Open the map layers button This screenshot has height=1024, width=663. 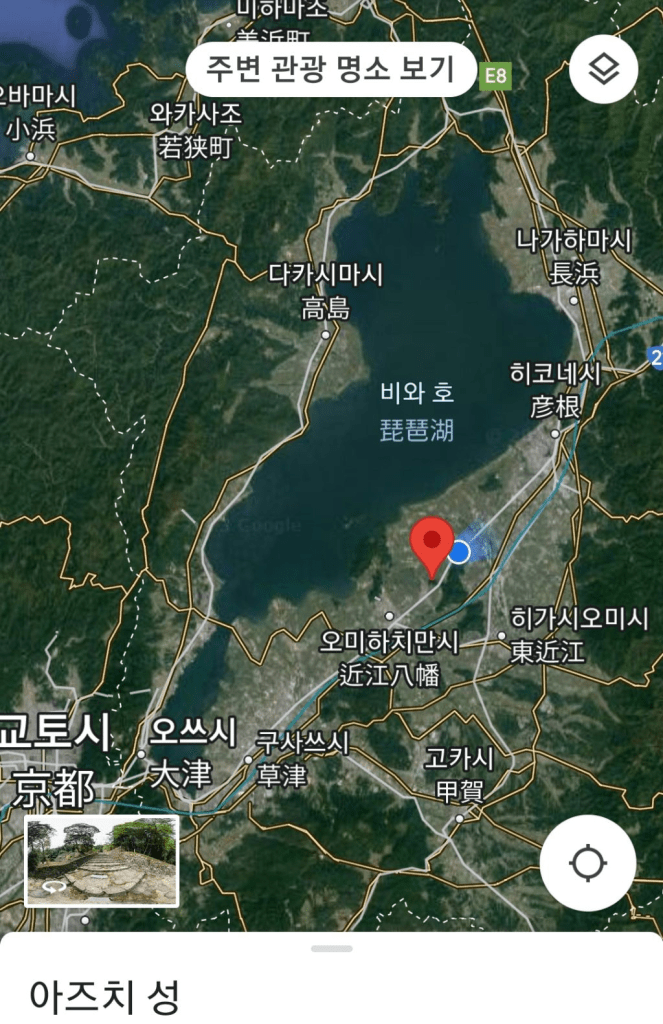click(x=602, y=69)
